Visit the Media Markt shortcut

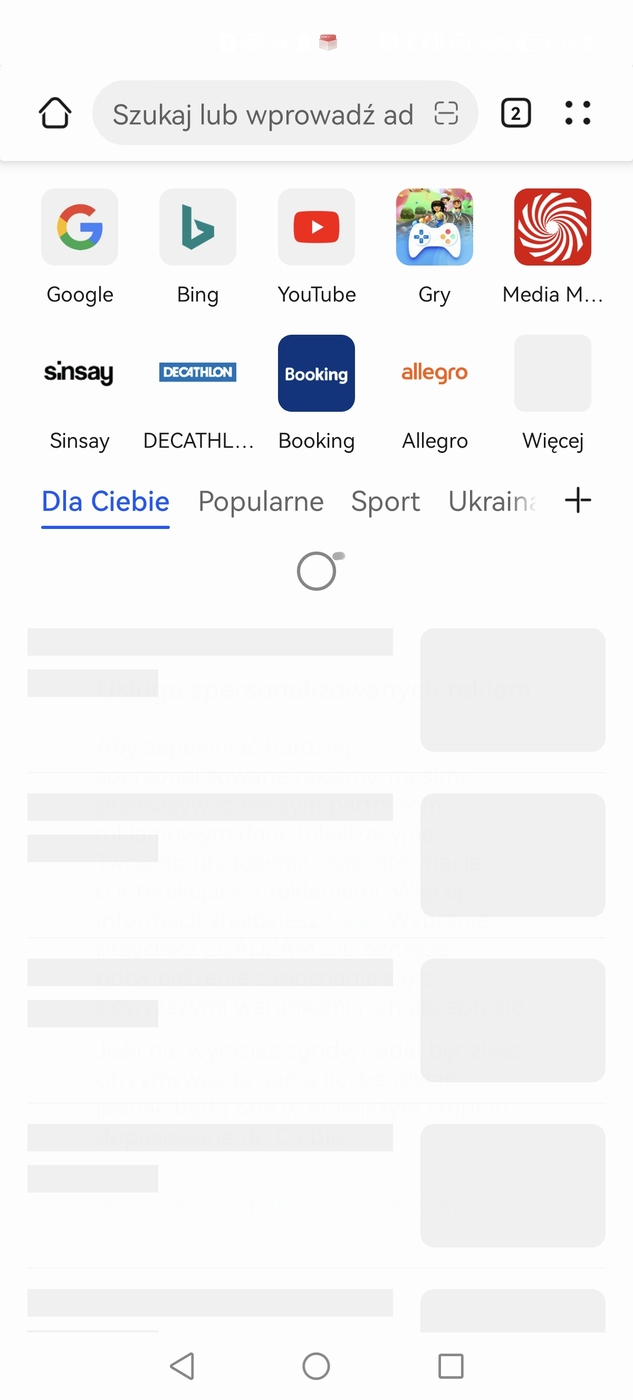(x=552, y=227)
